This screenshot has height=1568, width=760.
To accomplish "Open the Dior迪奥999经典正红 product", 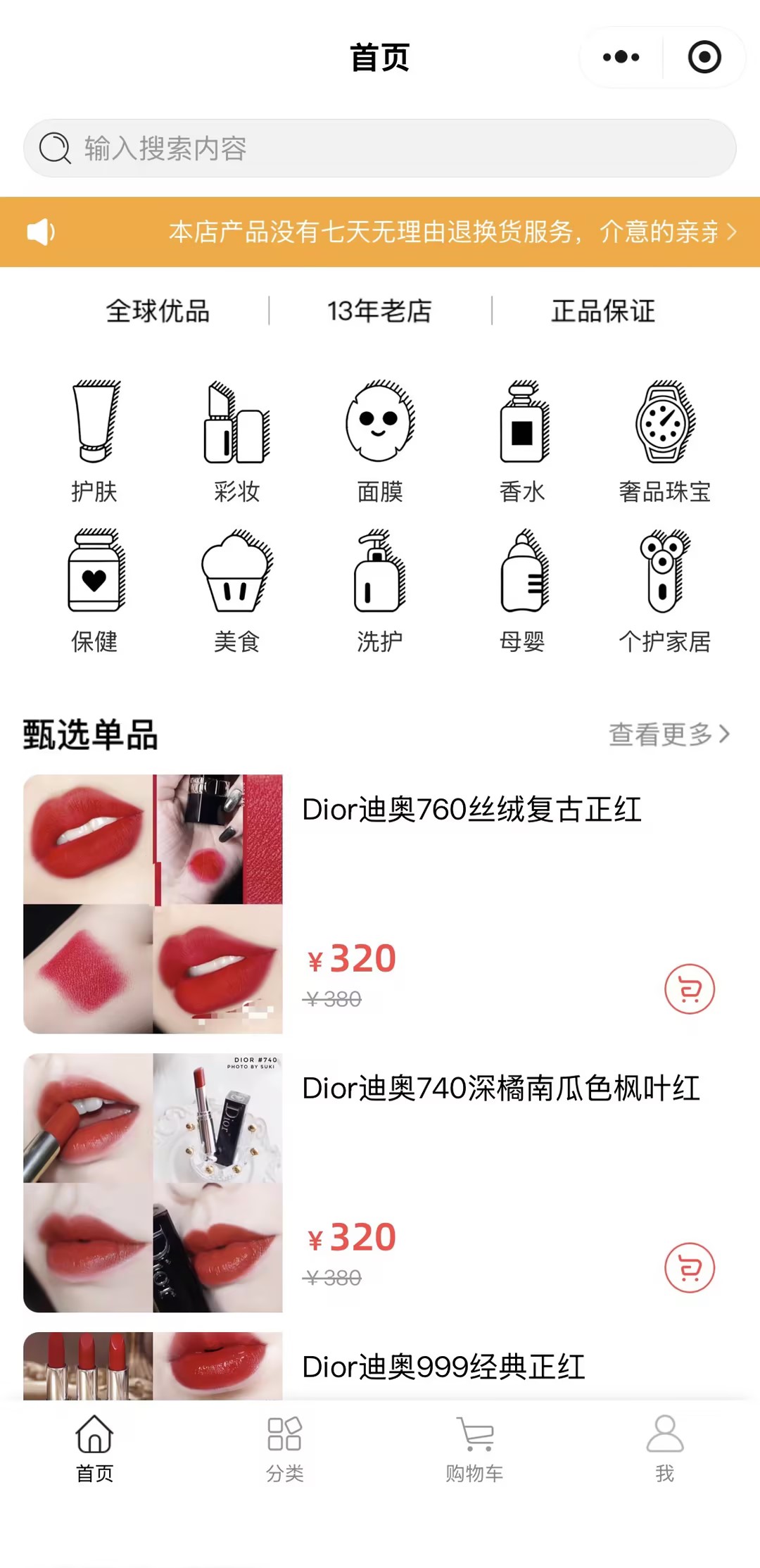I will click(x=443, y=1367).
